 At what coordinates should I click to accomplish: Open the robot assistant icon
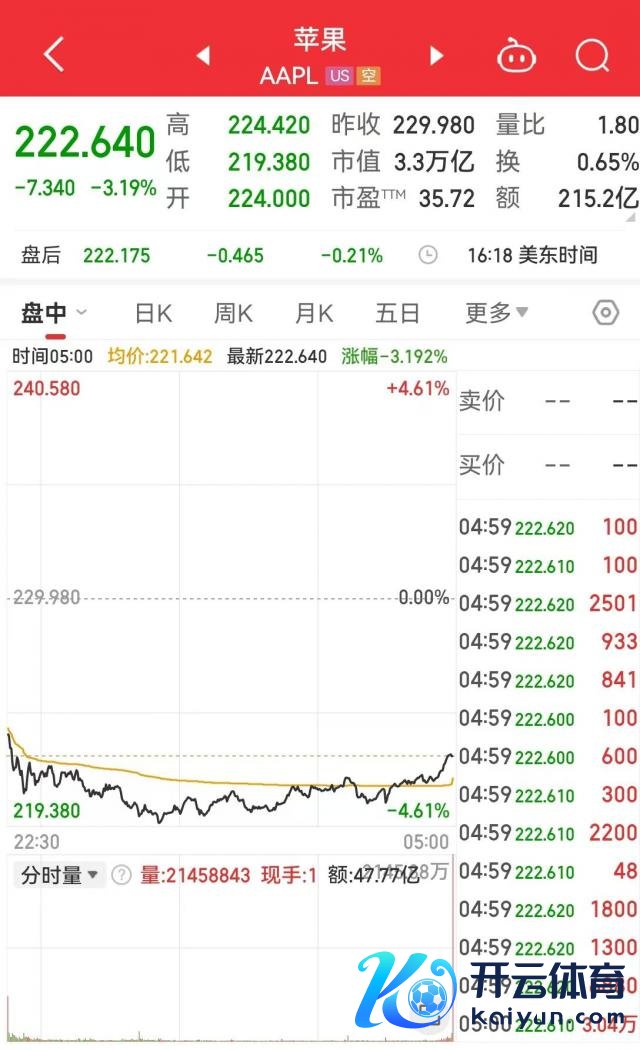517,56
